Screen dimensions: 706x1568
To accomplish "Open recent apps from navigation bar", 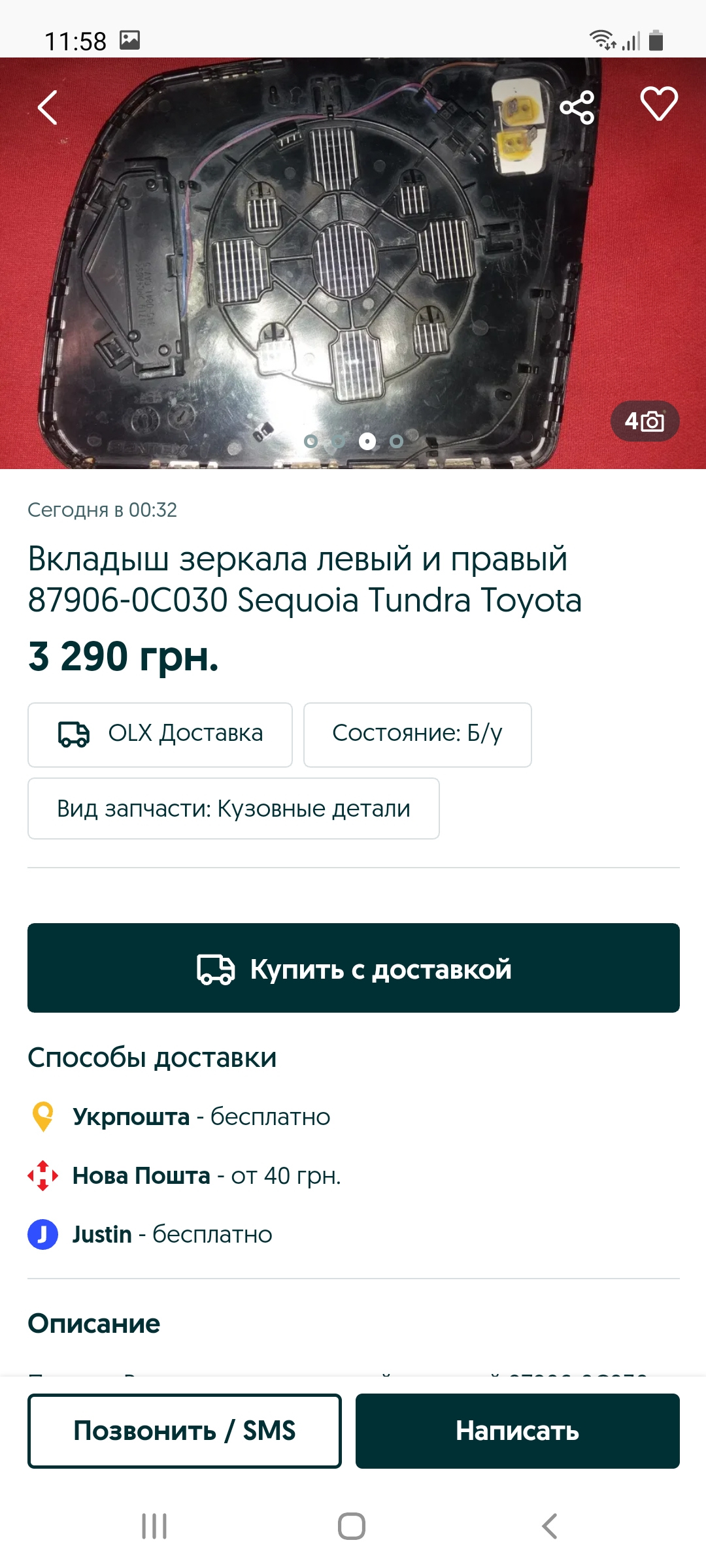I will point(154,1526).
